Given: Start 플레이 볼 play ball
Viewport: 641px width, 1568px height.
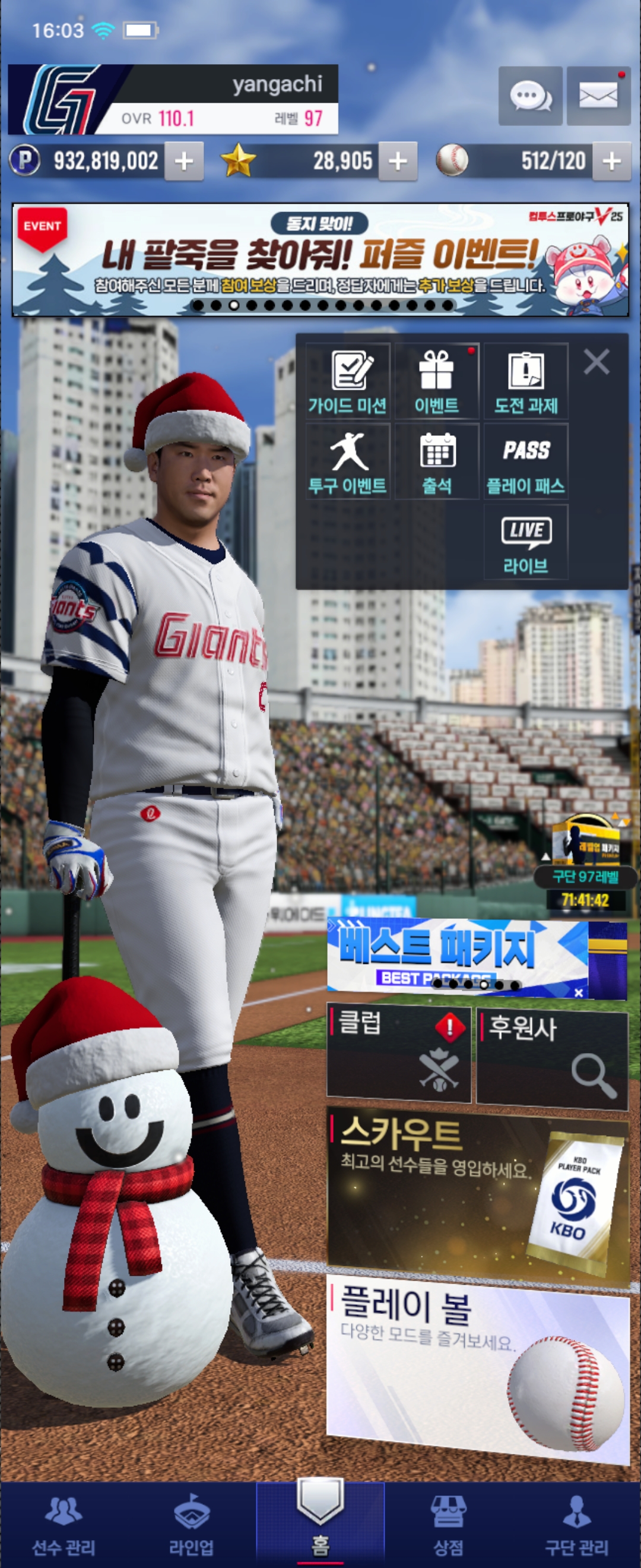Looking at the screenshot, I should tap(477, 1367).
